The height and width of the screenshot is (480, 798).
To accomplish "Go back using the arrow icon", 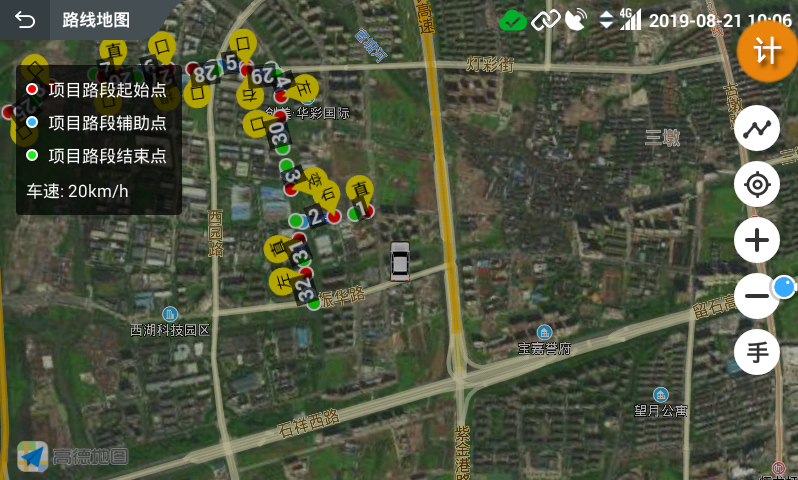I will click(24, 20).
